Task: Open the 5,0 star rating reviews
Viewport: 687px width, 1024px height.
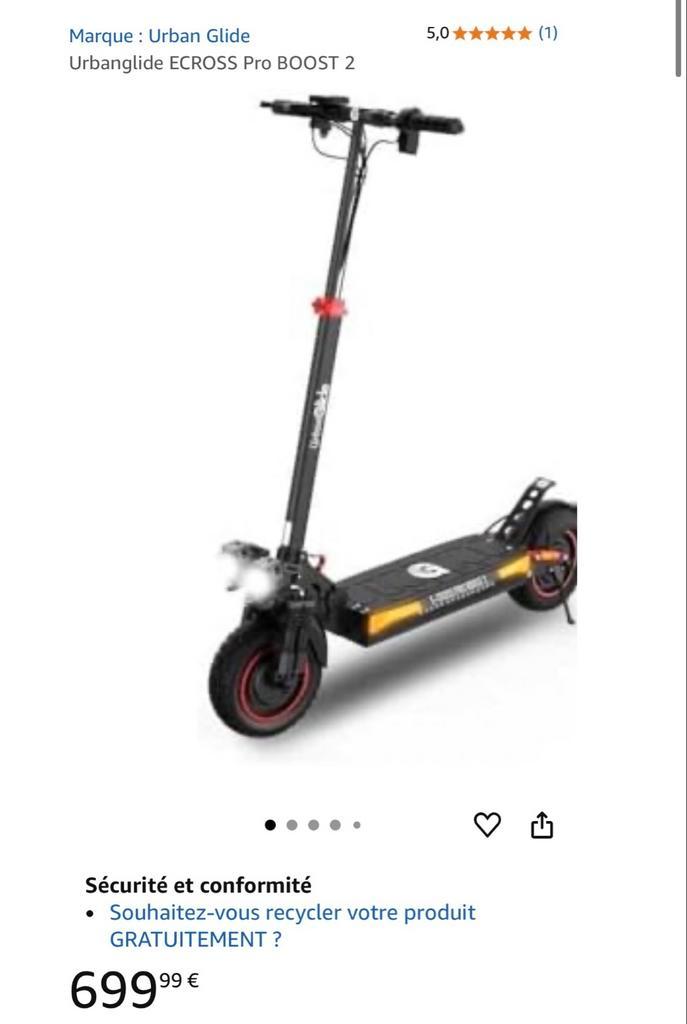Action: point(491,33)
